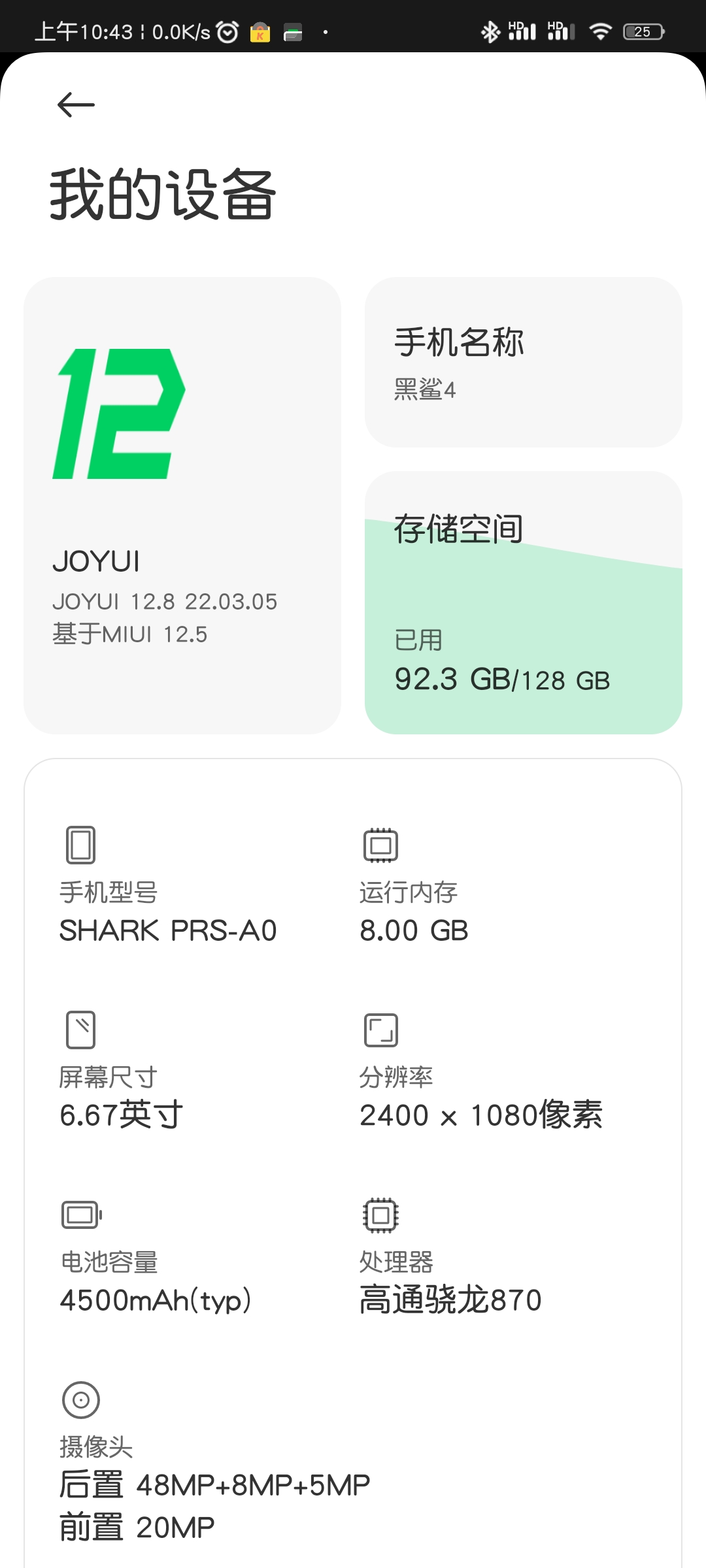Go back using the top arrow
Image resolution: width=706 pixels, height=1568 pixels.
[x=76, y=105]
